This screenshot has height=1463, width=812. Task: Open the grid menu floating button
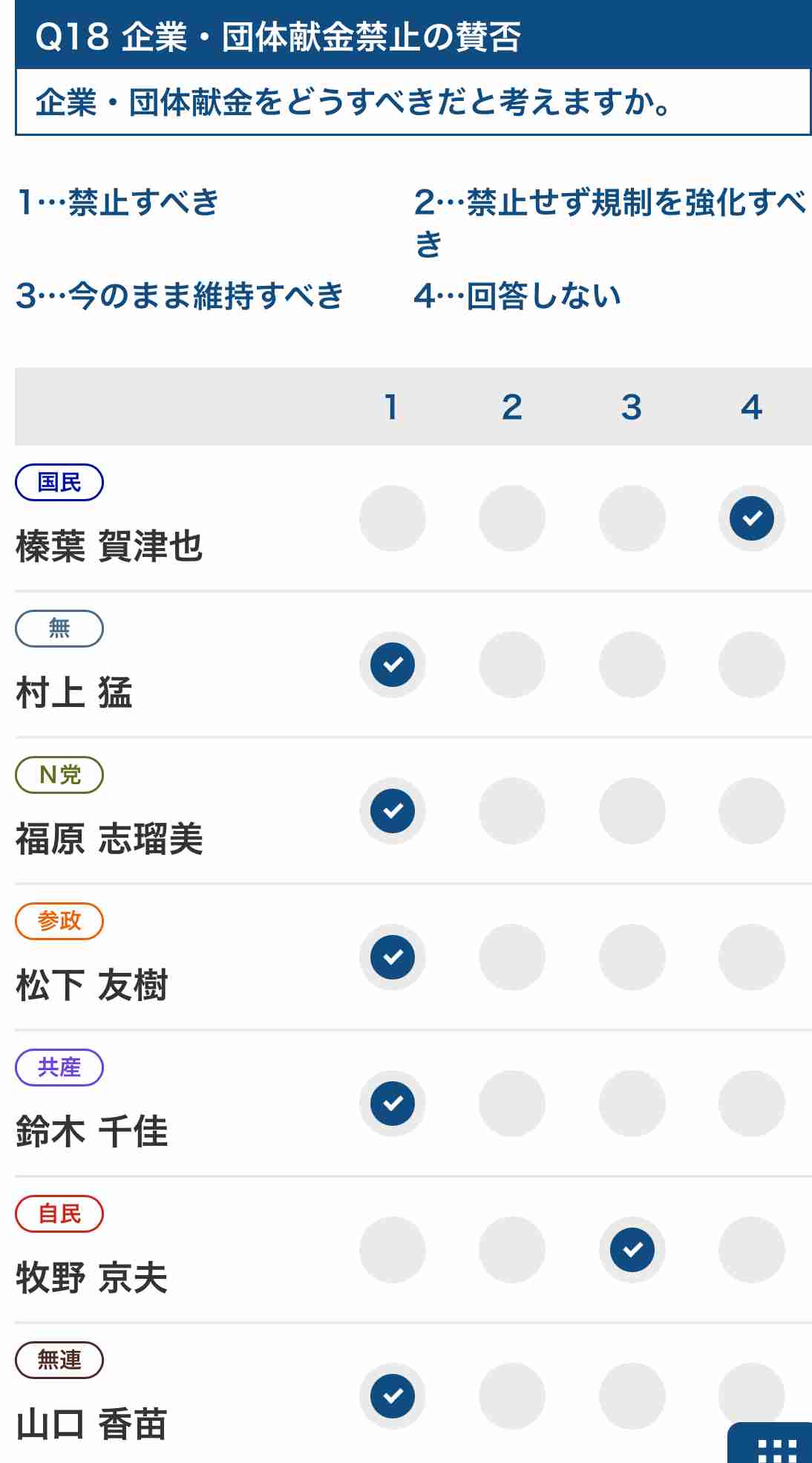coord(772,1443)
